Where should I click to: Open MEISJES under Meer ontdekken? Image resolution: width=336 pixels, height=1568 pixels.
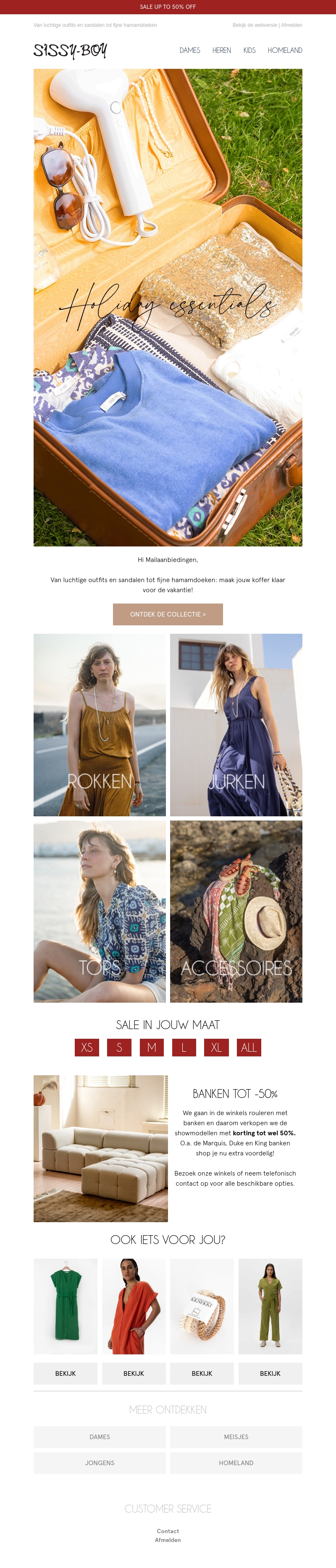[x=236, y=1437]
